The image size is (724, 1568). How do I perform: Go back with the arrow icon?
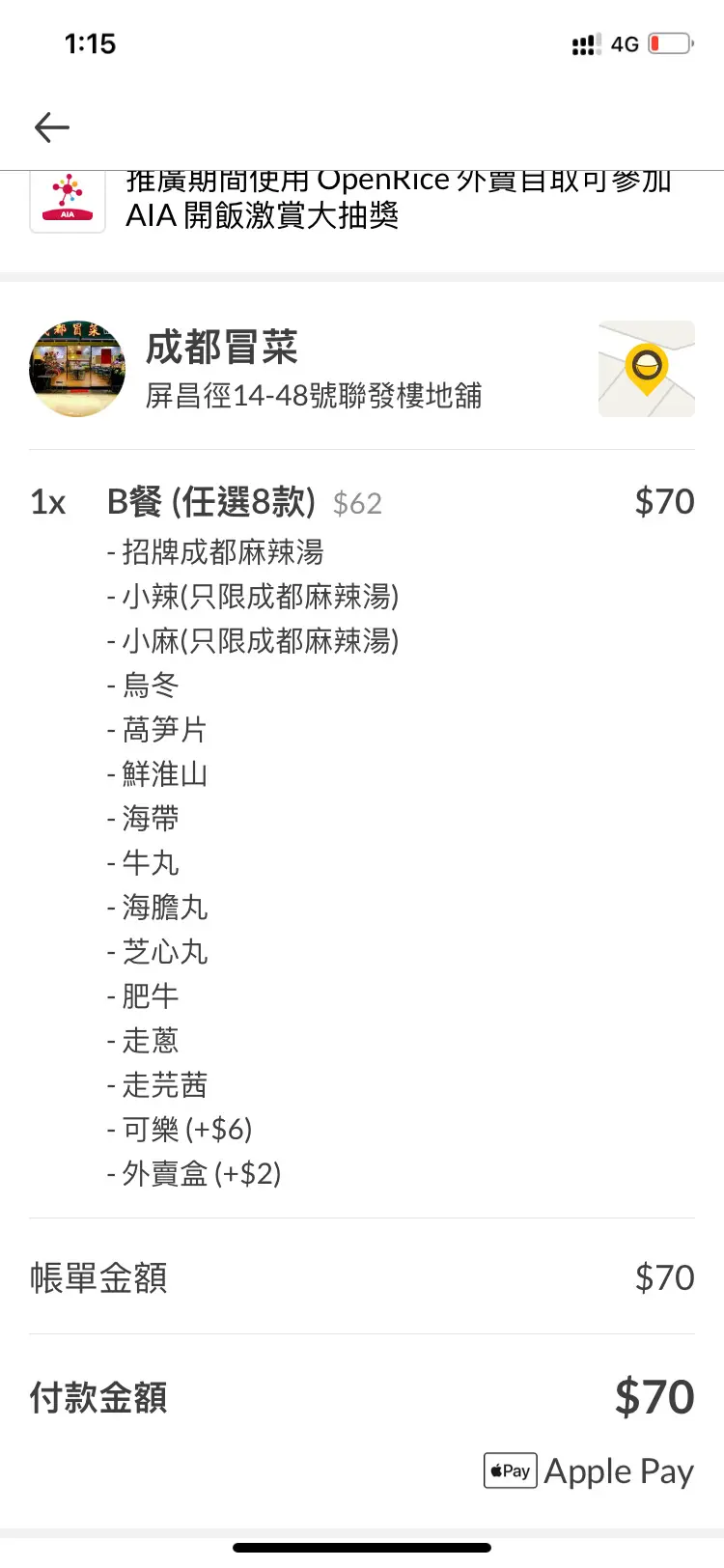52,126
